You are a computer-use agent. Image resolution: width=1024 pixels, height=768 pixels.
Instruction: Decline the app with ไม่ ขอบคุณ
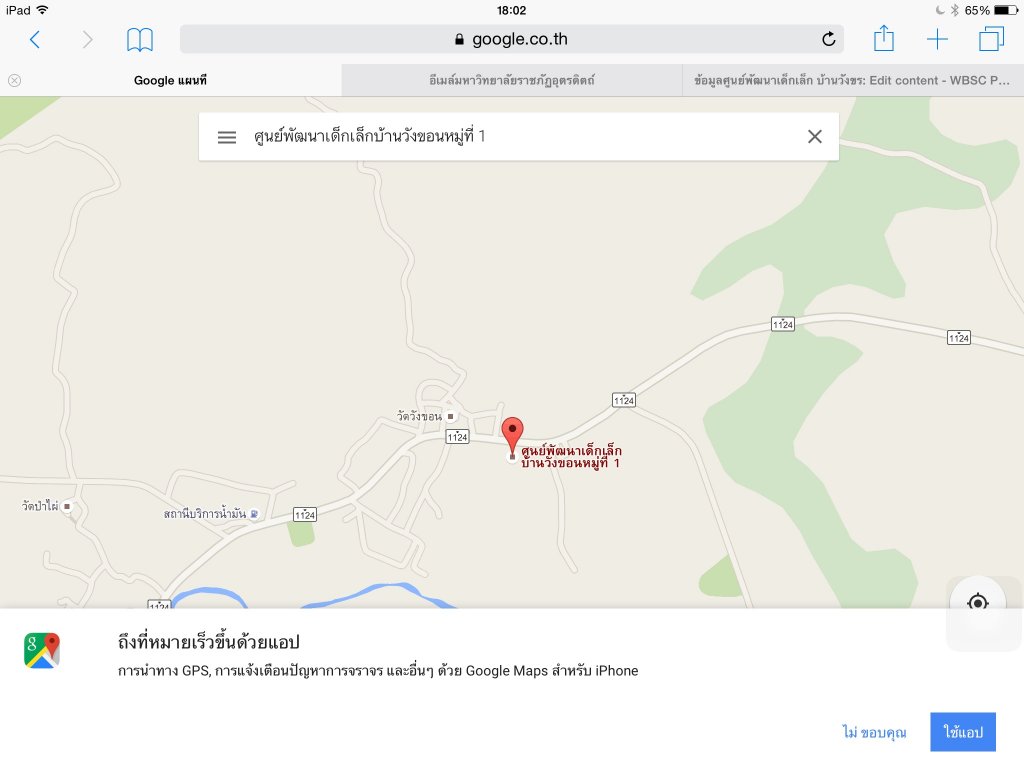pos(874,733)
